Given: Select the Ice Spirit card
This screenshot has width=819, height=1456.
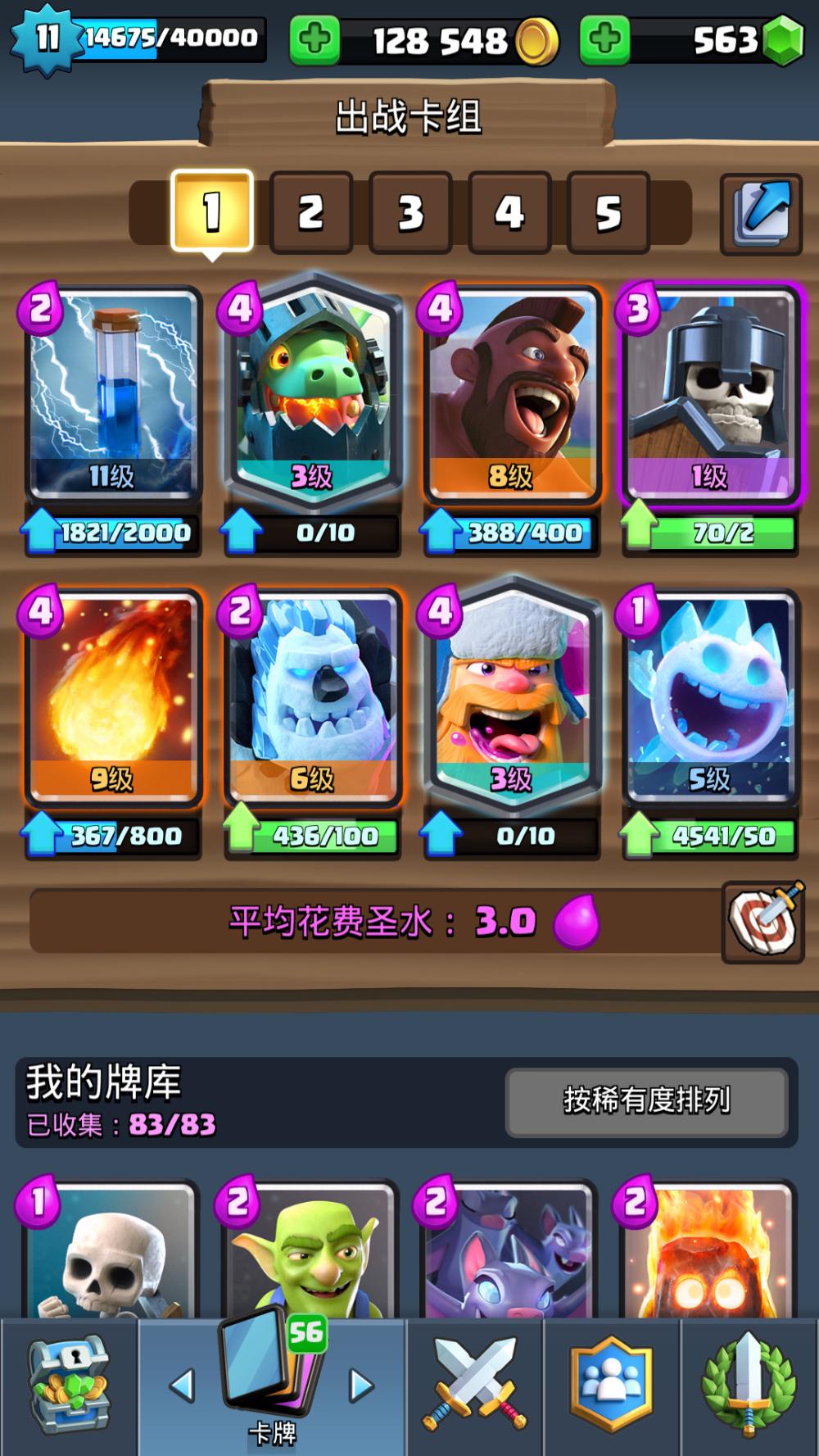Looking at the screenshot, I should tap(710, 696).
